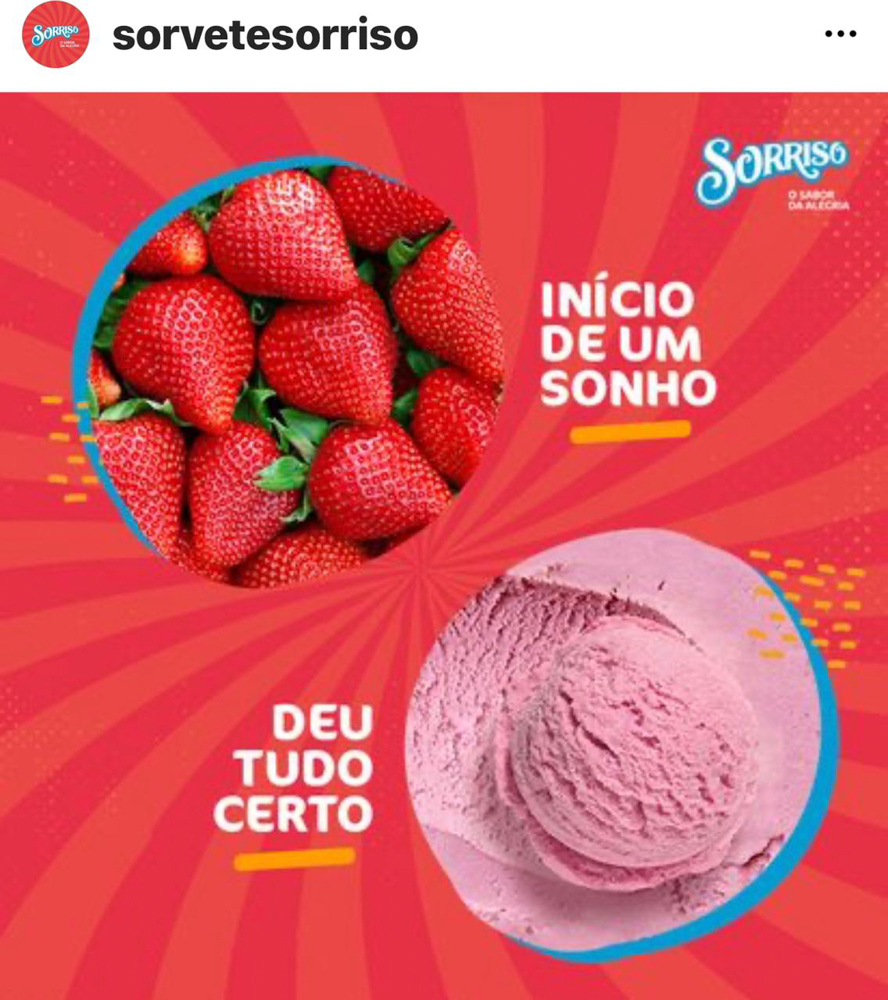Screen dimensions: 888x1000
Task: Open the sorvetesorriso username link
Action: [265, 35]
